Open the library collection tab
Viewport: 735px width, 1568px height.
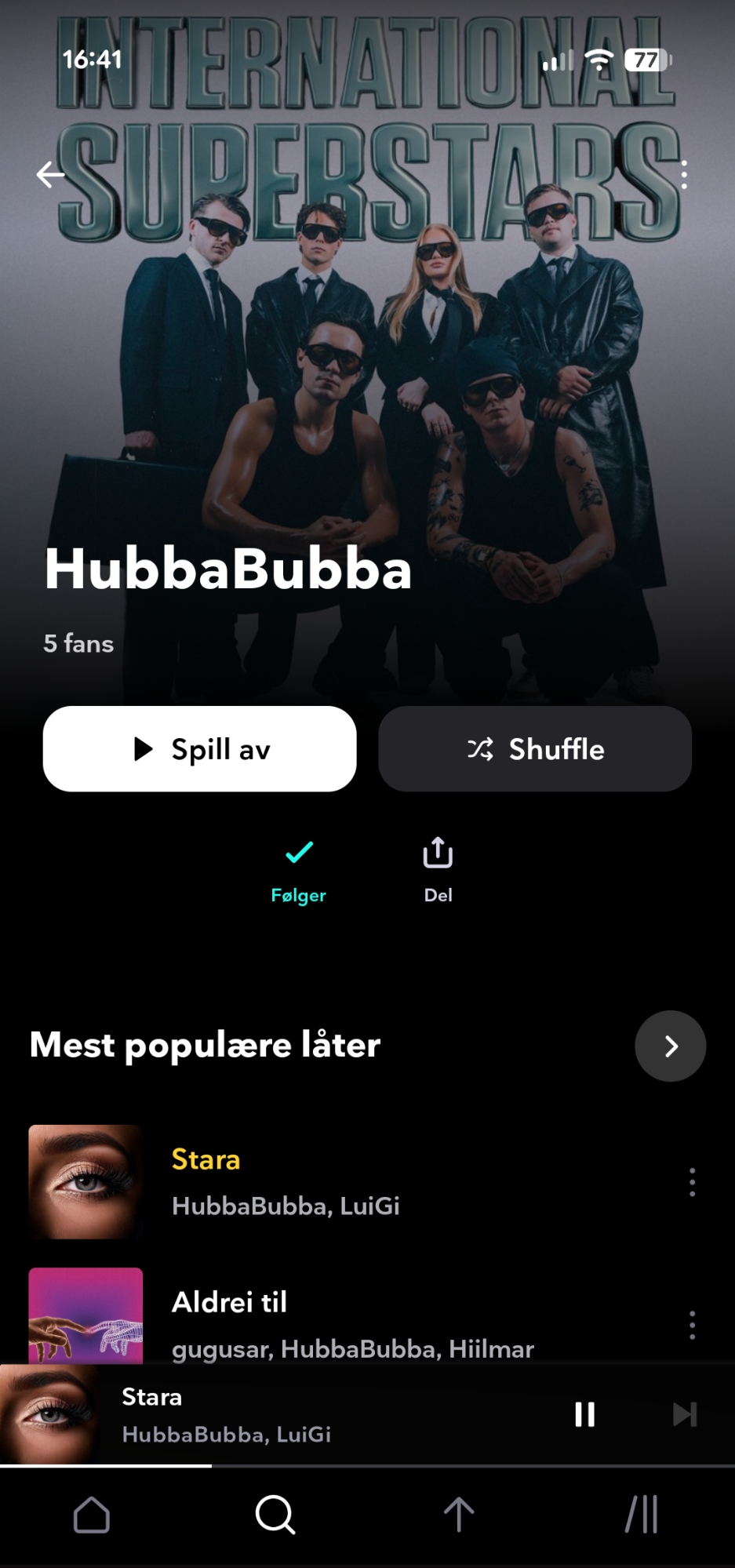click(642, 1515)
